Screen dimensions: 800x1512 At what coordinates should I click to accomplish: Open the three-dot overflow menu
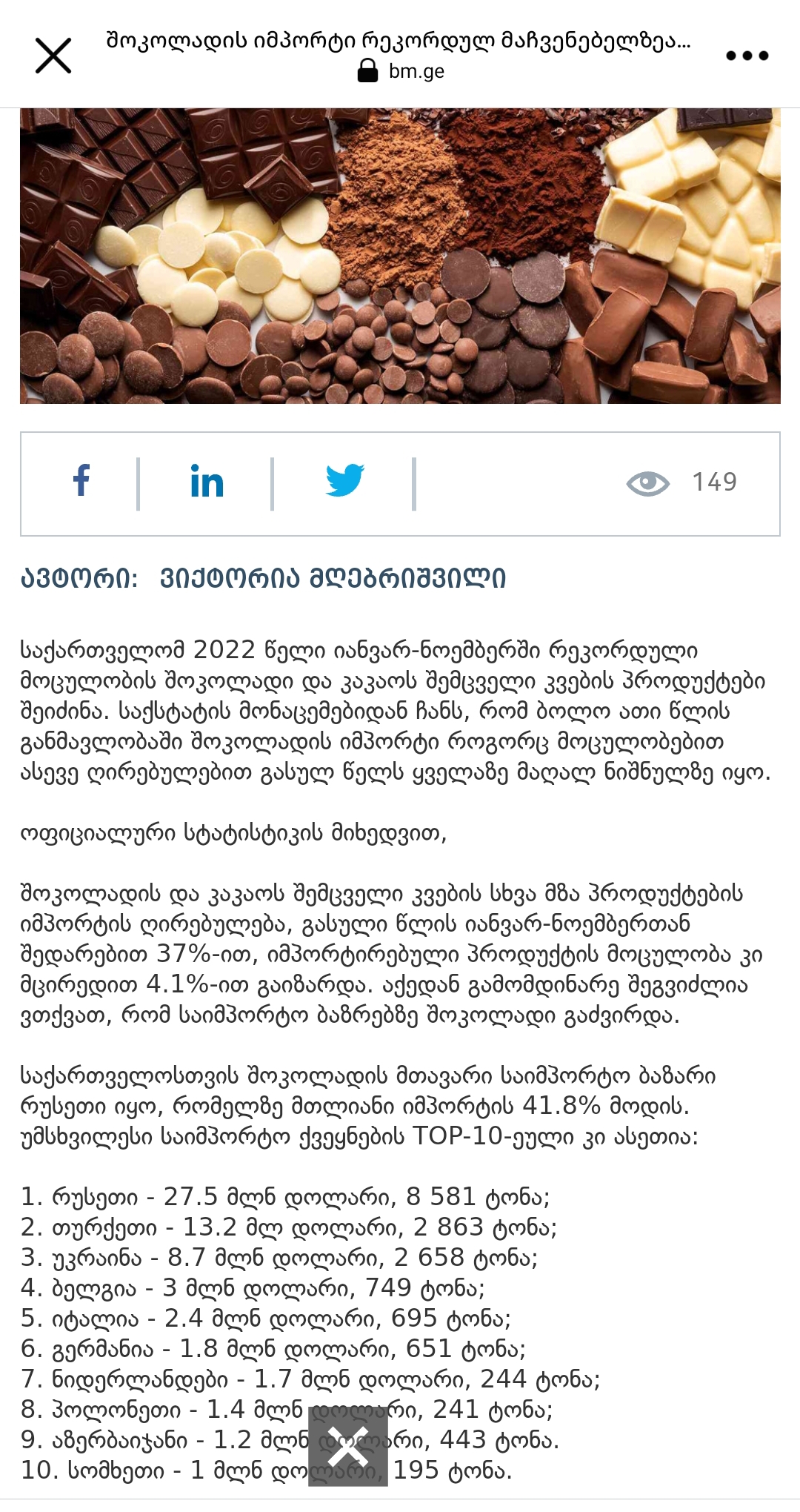click(x=747, y=56)
